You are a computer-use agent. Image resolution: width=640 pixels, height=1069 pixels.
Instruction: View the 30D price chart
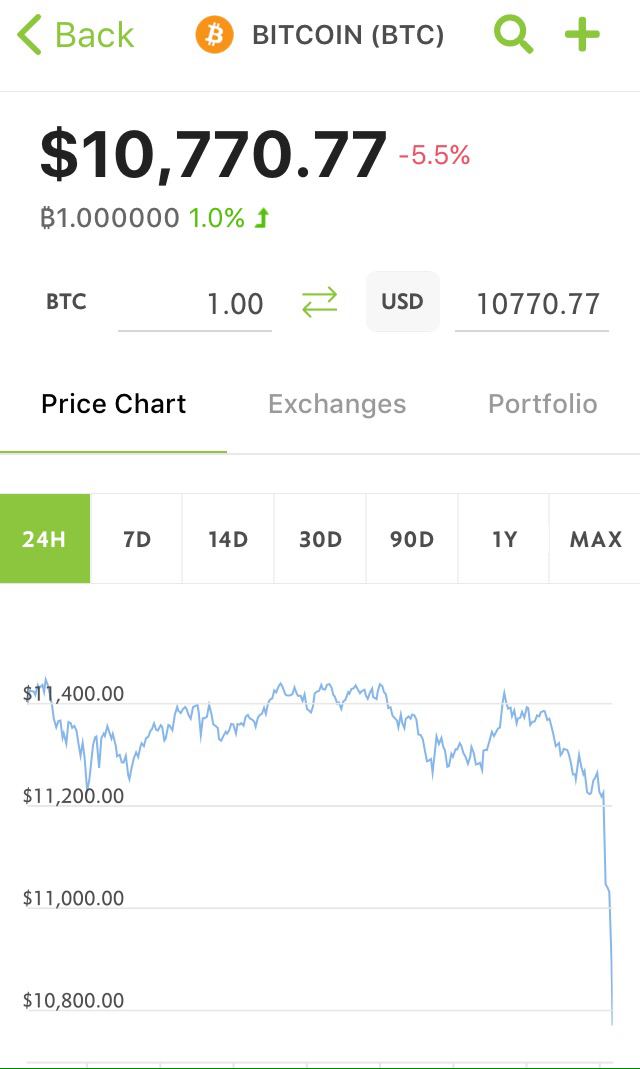(x=320, y=539)
